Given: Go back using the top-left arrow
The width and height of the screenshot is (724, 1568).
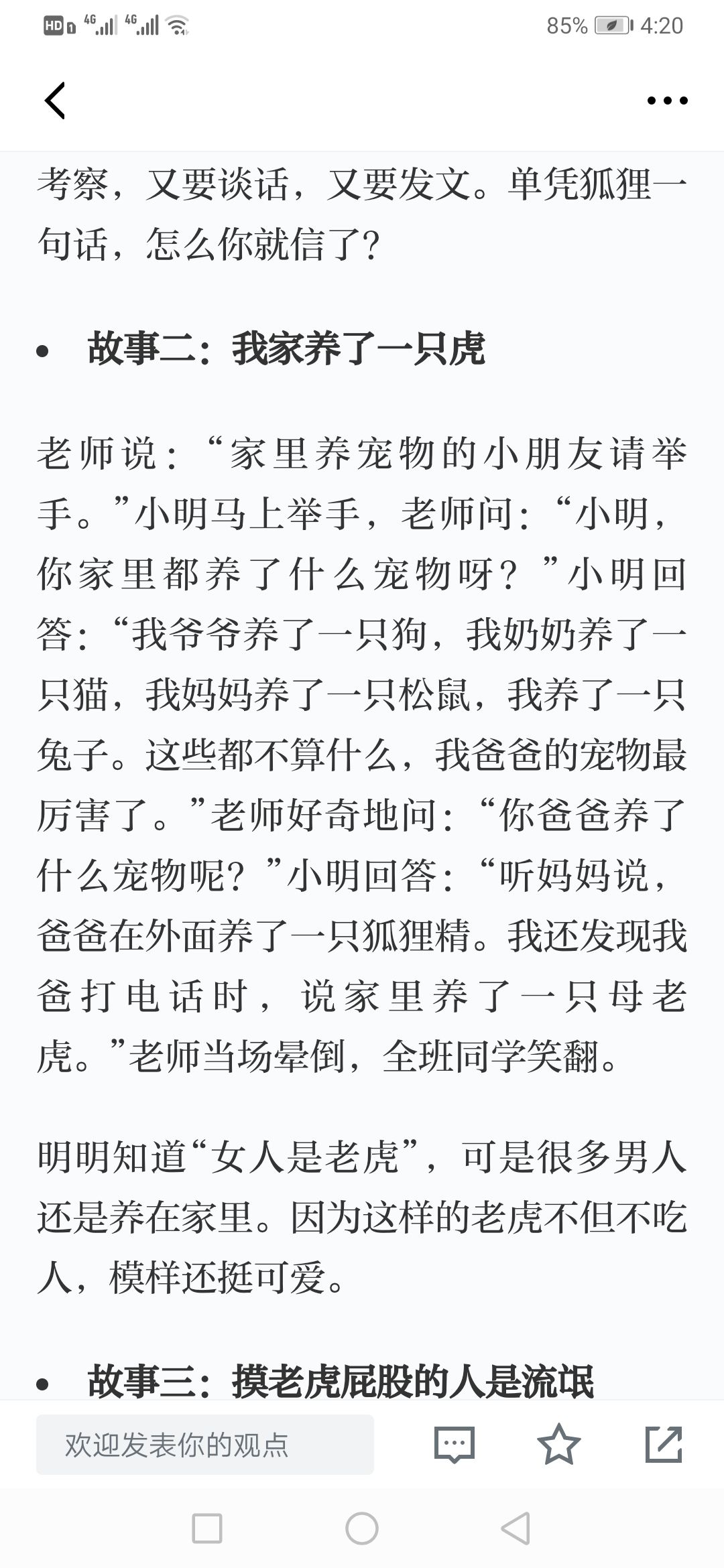Looking at the screenshot, I should click(x=55, y=101).
